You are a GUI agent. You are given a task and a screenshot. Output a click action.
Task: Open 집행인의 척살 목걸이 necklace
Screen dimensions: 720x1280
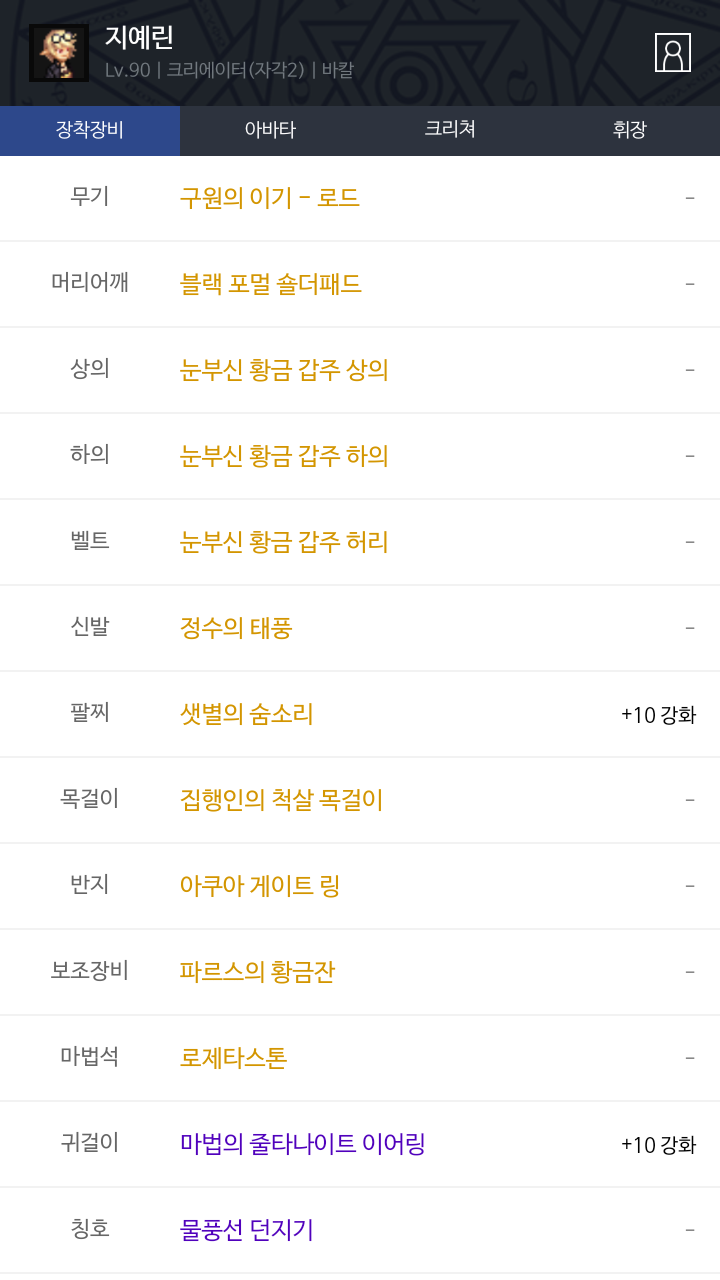pos(281,800)
